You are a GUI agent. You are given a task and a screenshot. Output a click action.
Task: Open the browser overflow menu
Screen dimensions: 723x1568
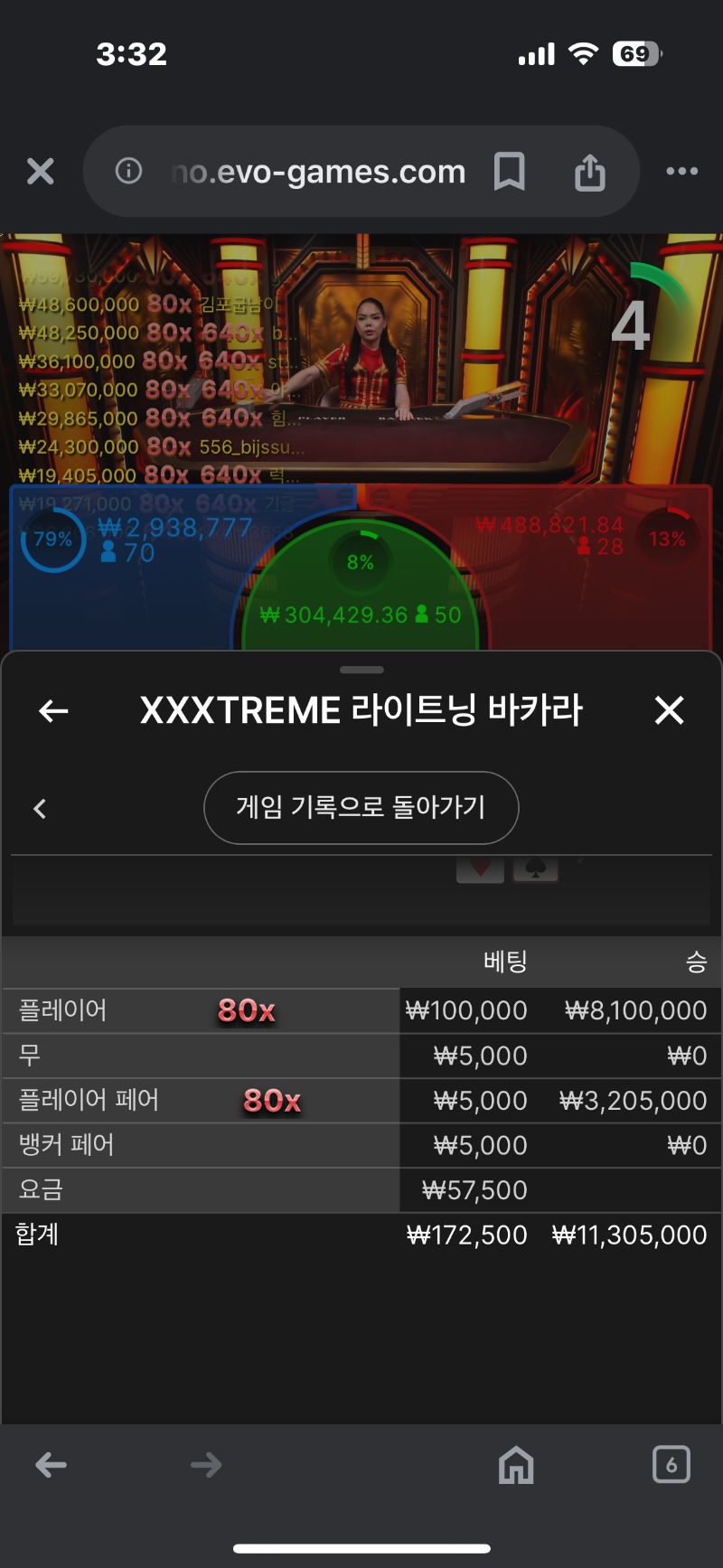tap(681, 171)
